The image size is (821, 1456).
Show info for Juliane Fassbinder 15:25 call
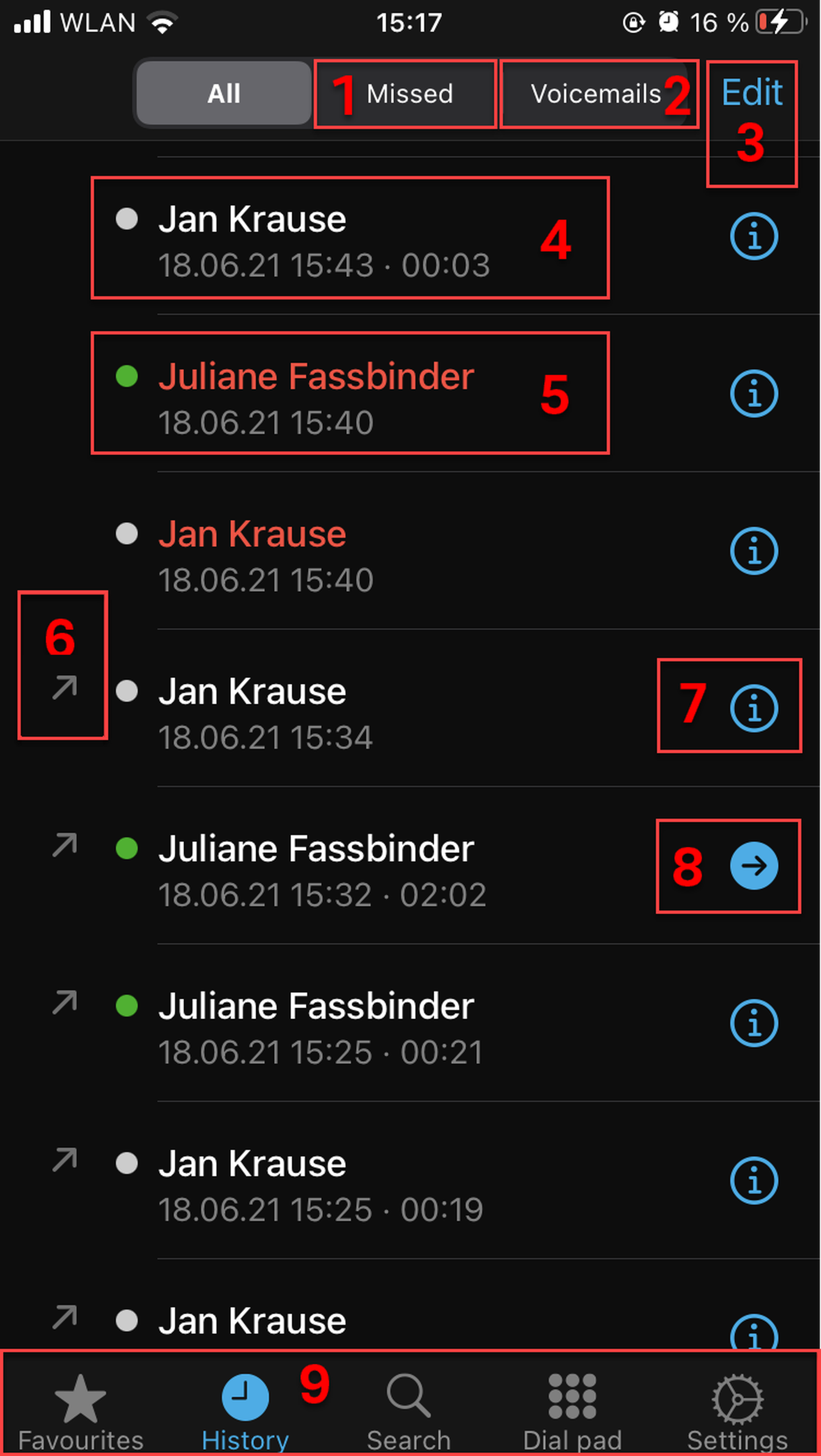[754, 1023]
